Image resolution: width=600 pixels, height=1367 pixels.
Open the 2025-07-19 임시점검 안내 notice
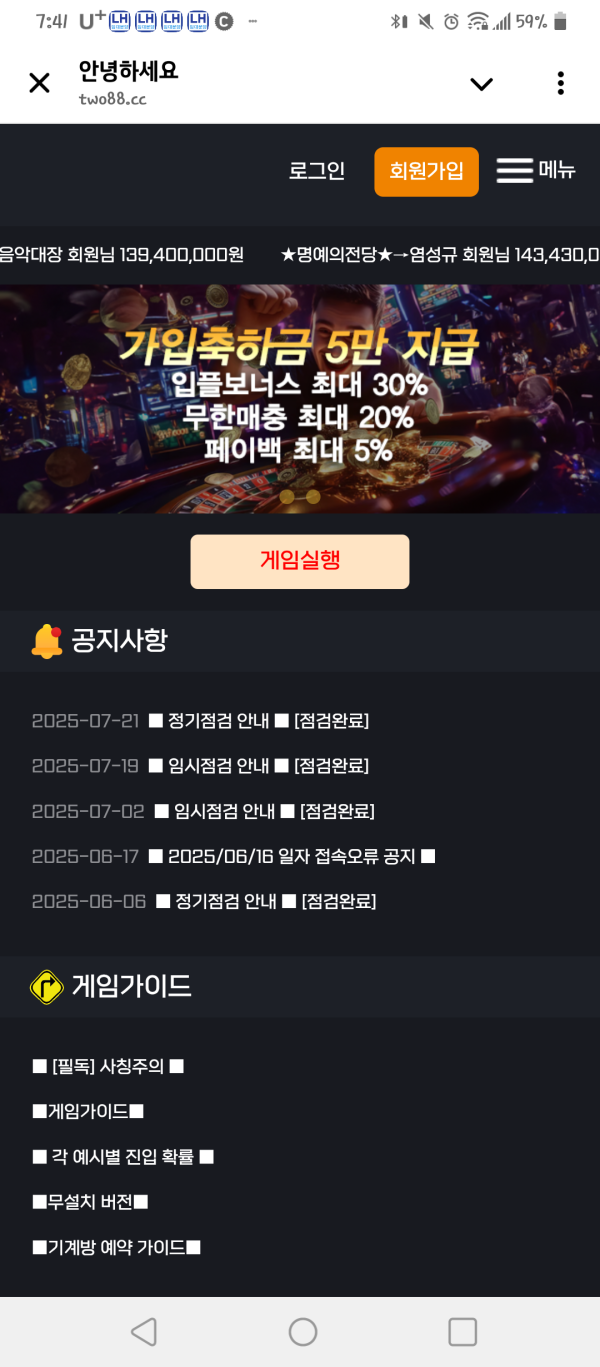tap(258, 766)
